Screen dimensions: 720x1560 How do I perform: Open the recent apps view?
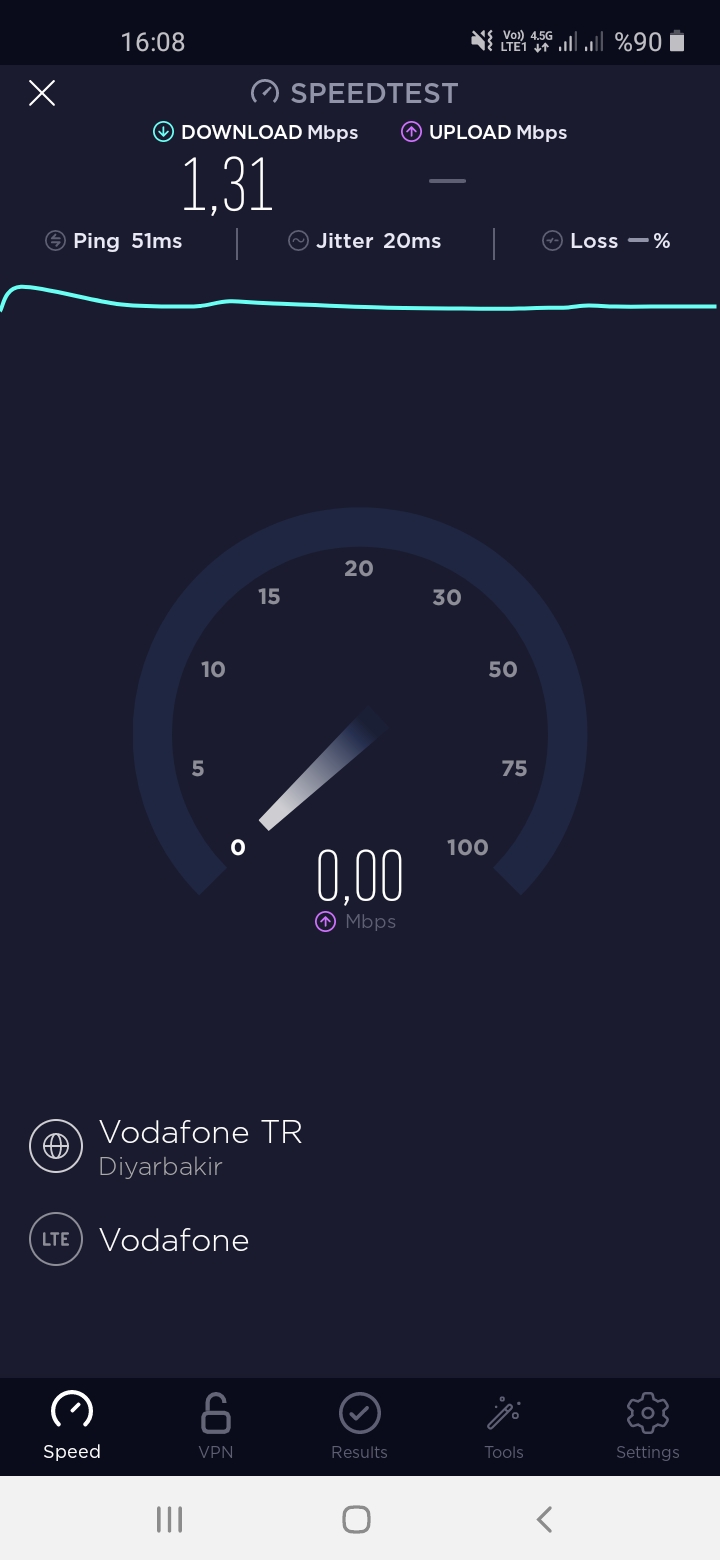coord(169,1520)
